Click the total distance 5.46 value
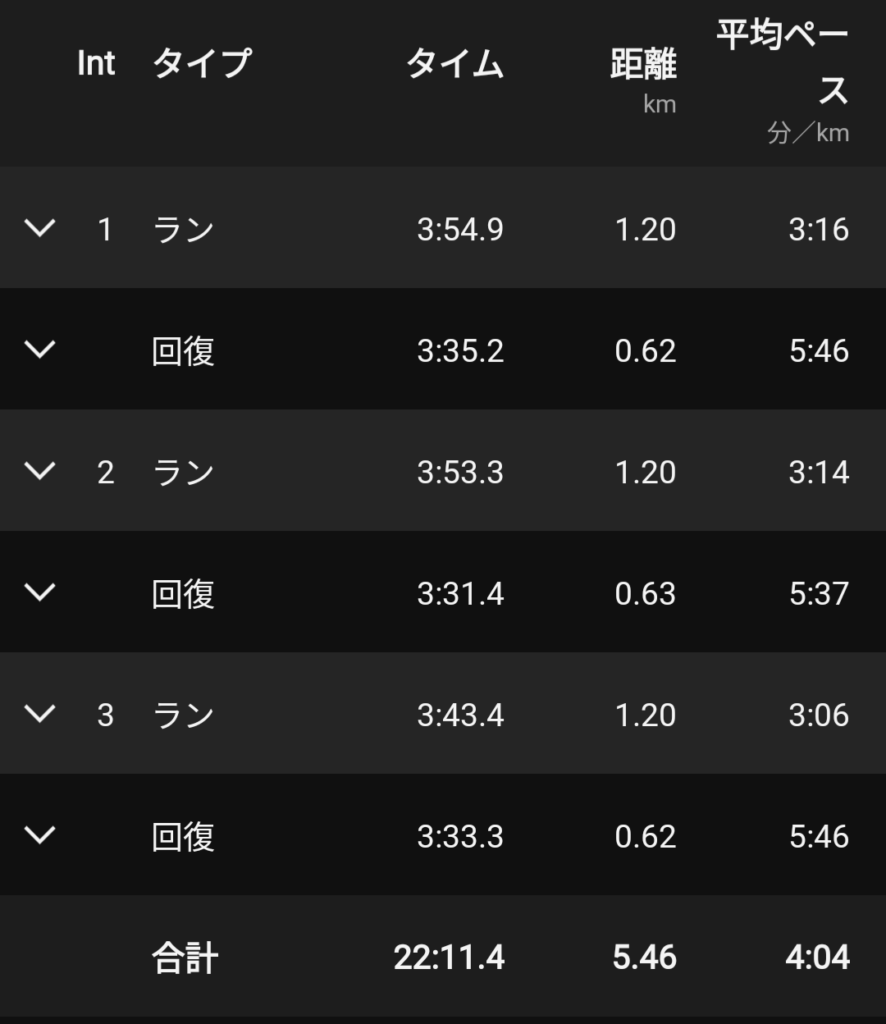Image resolution: width=886 pixels, height=1024 pixels. 646,957
